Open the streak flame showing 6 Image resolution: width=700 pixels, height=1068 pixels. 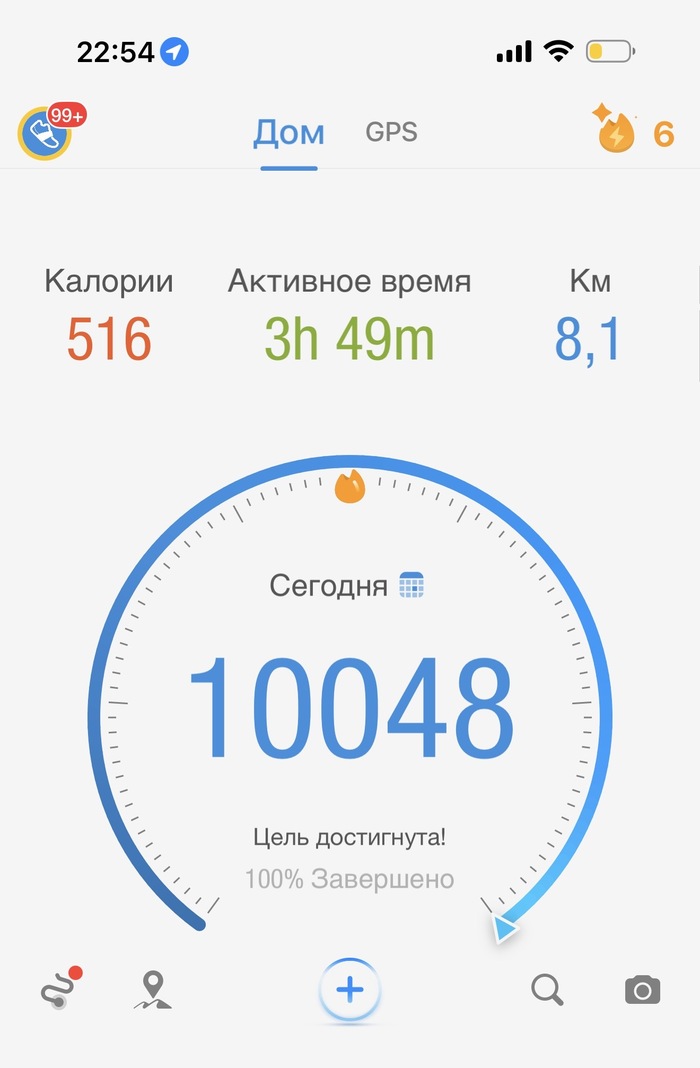[634, 131]
